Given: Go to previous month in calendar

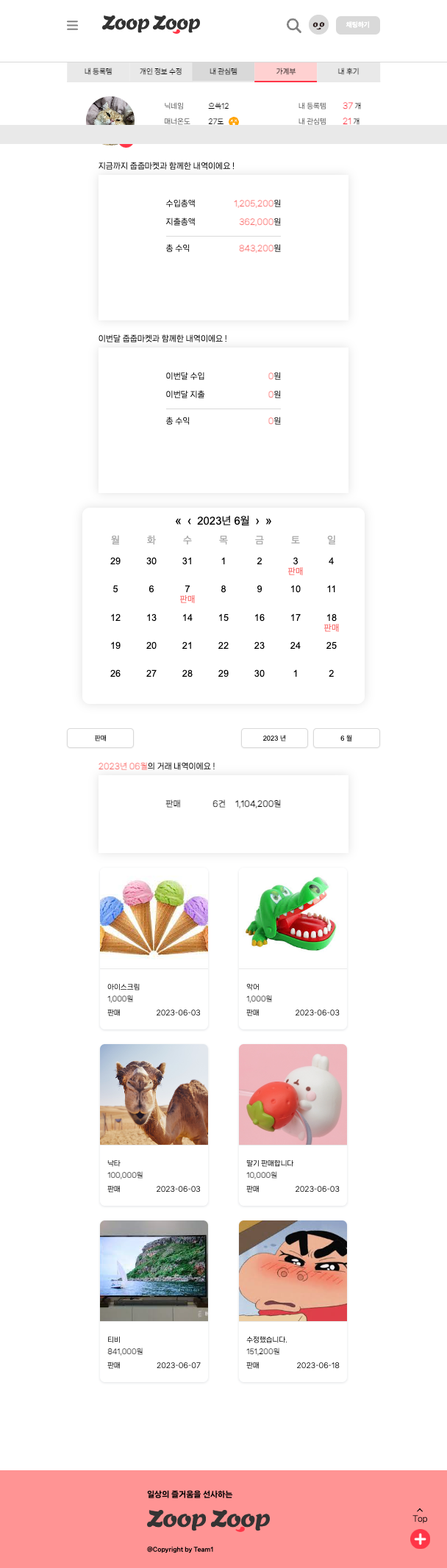Looking at the screenshot, I should 189,521.
